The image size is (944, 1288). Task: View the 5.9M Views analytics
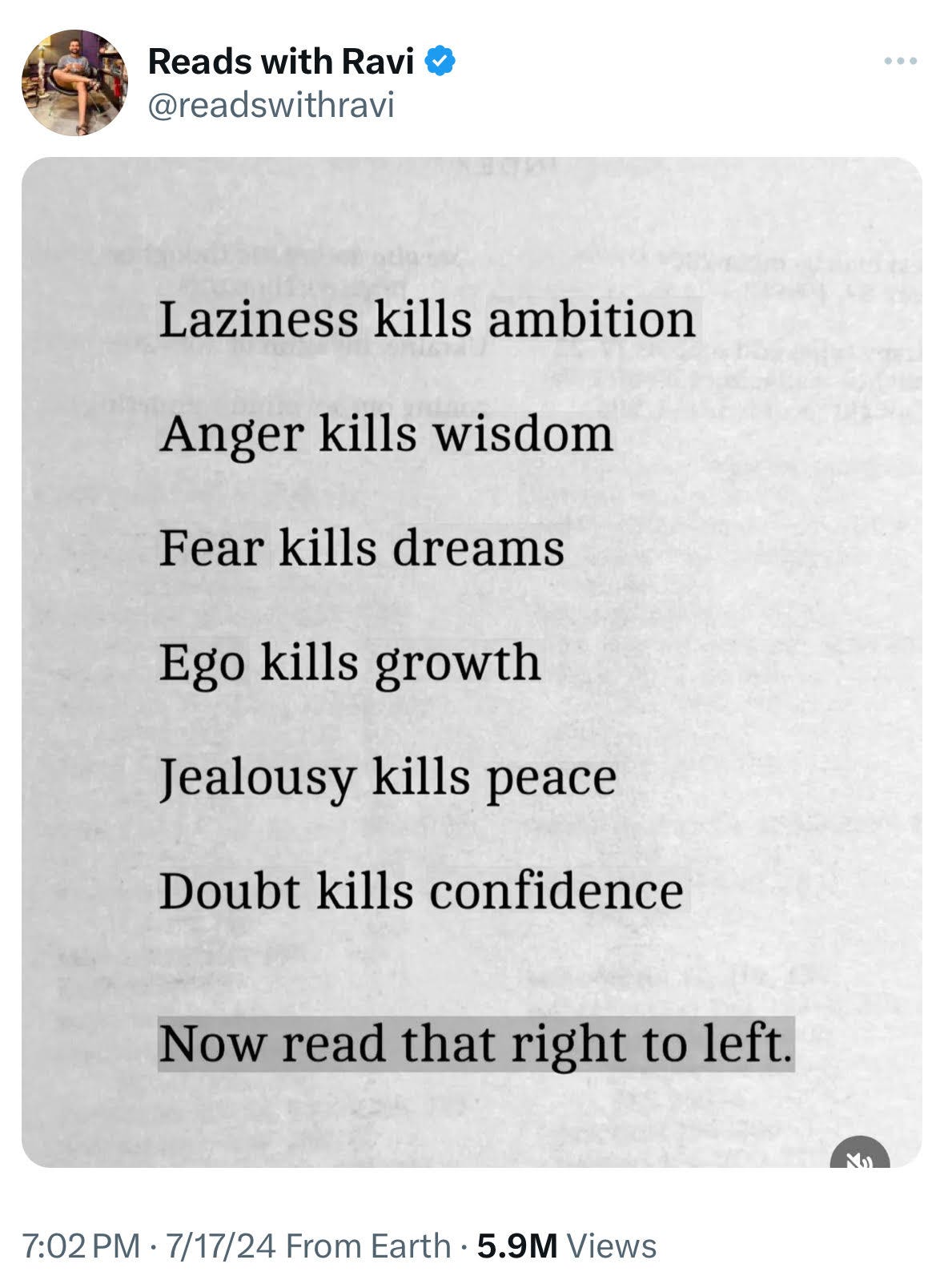point(566,1246)
